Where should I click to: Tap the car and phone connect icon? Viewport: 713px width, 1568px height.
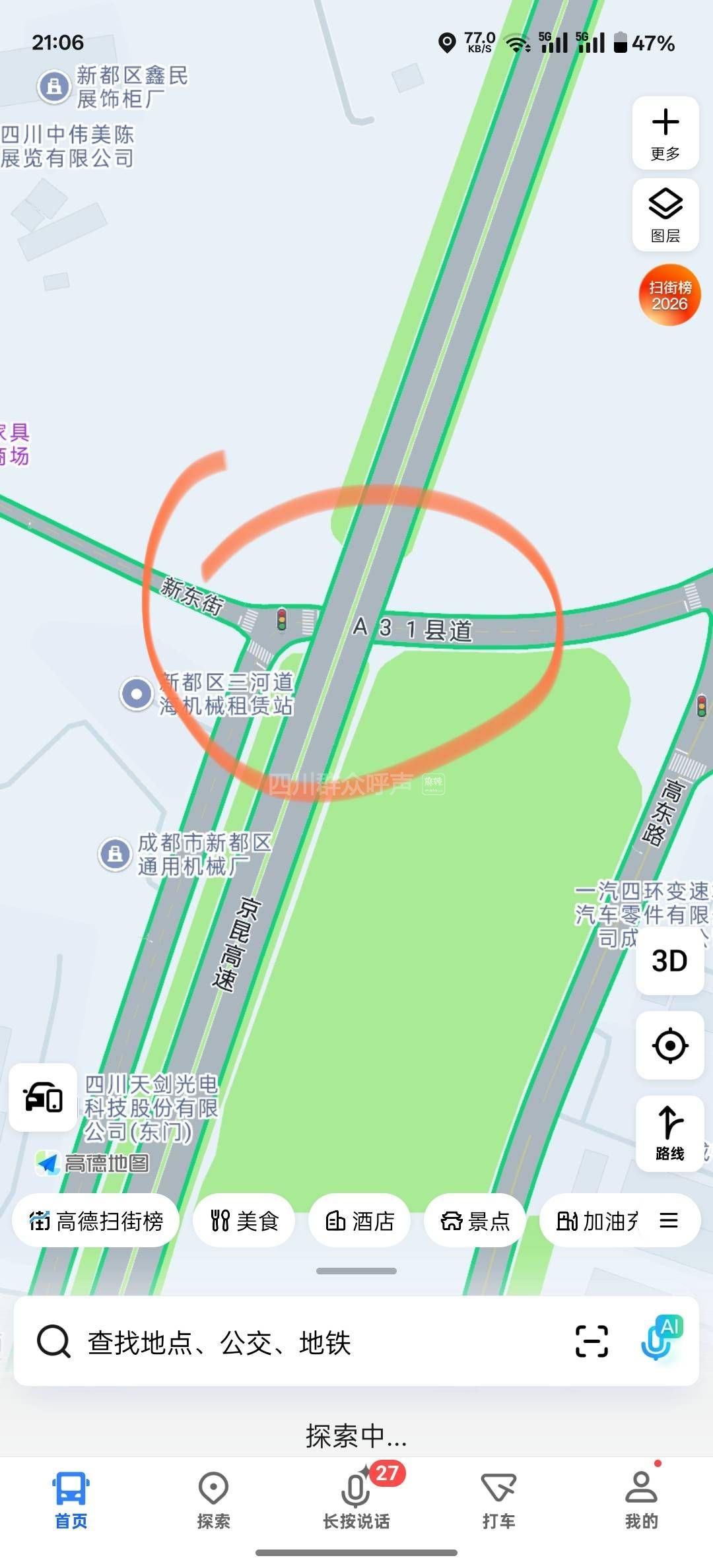43,1097
